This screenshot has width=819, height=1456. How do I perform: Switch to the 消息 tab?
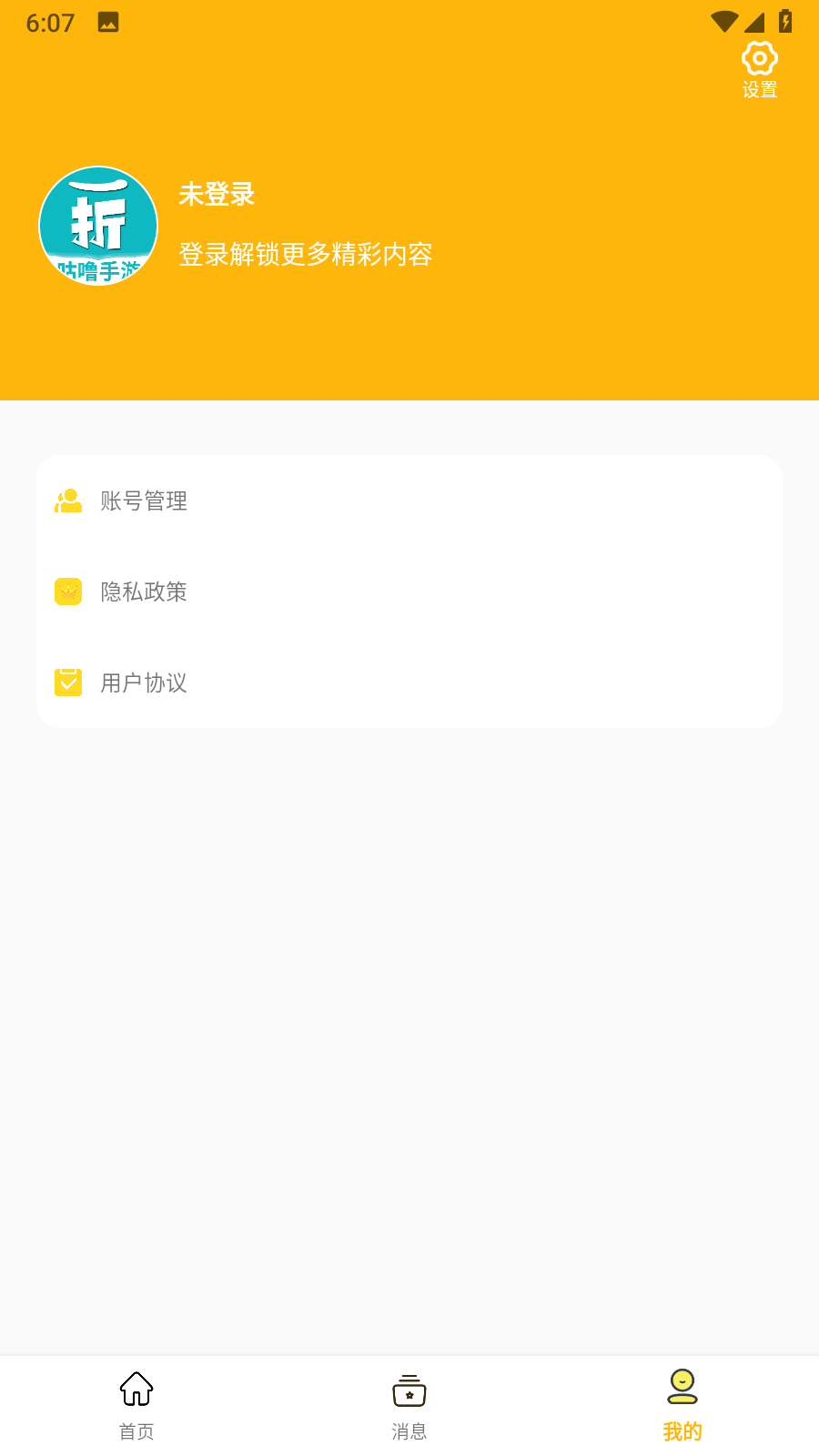409,1404
